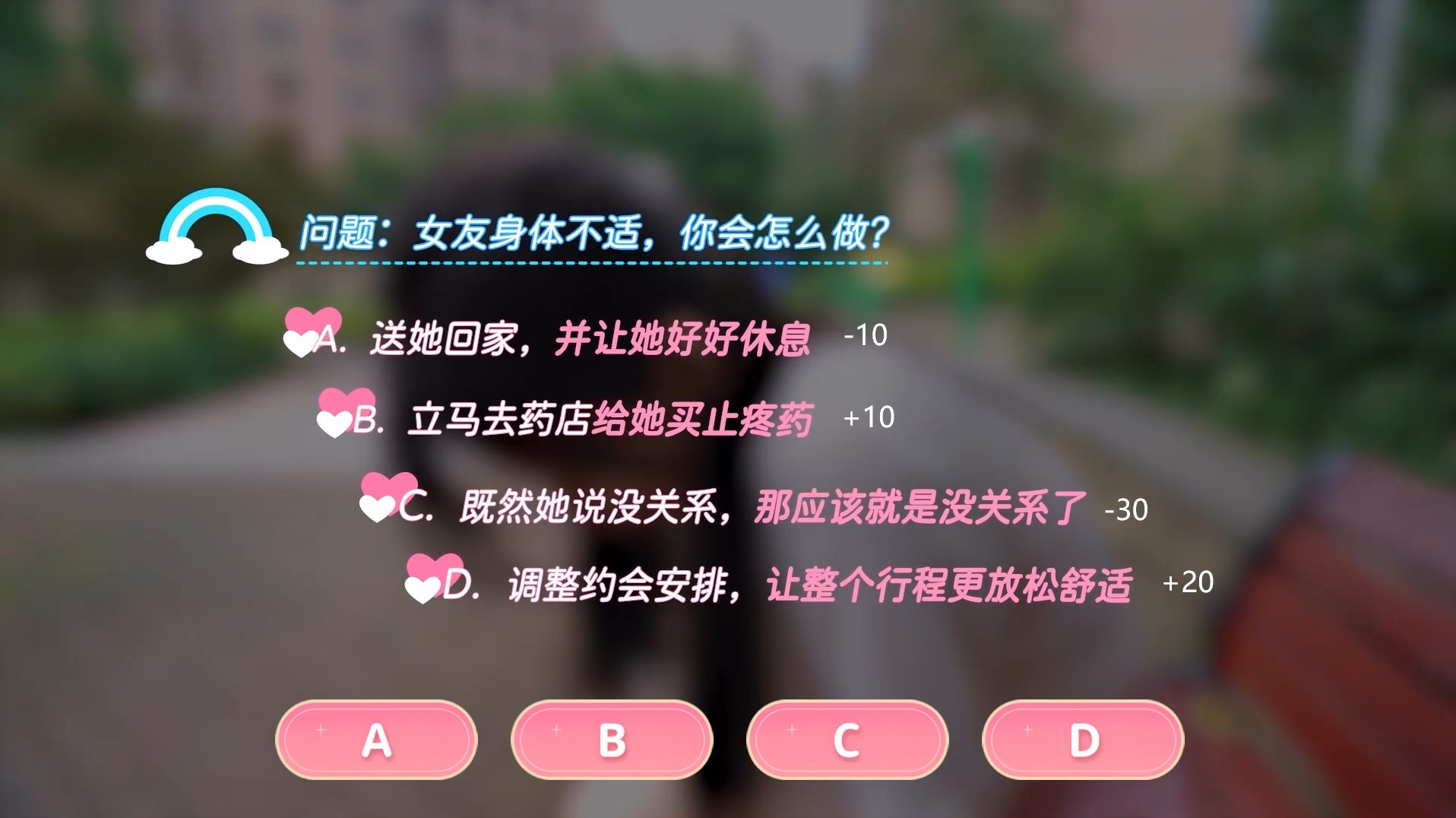Choose answer button A

376,740
